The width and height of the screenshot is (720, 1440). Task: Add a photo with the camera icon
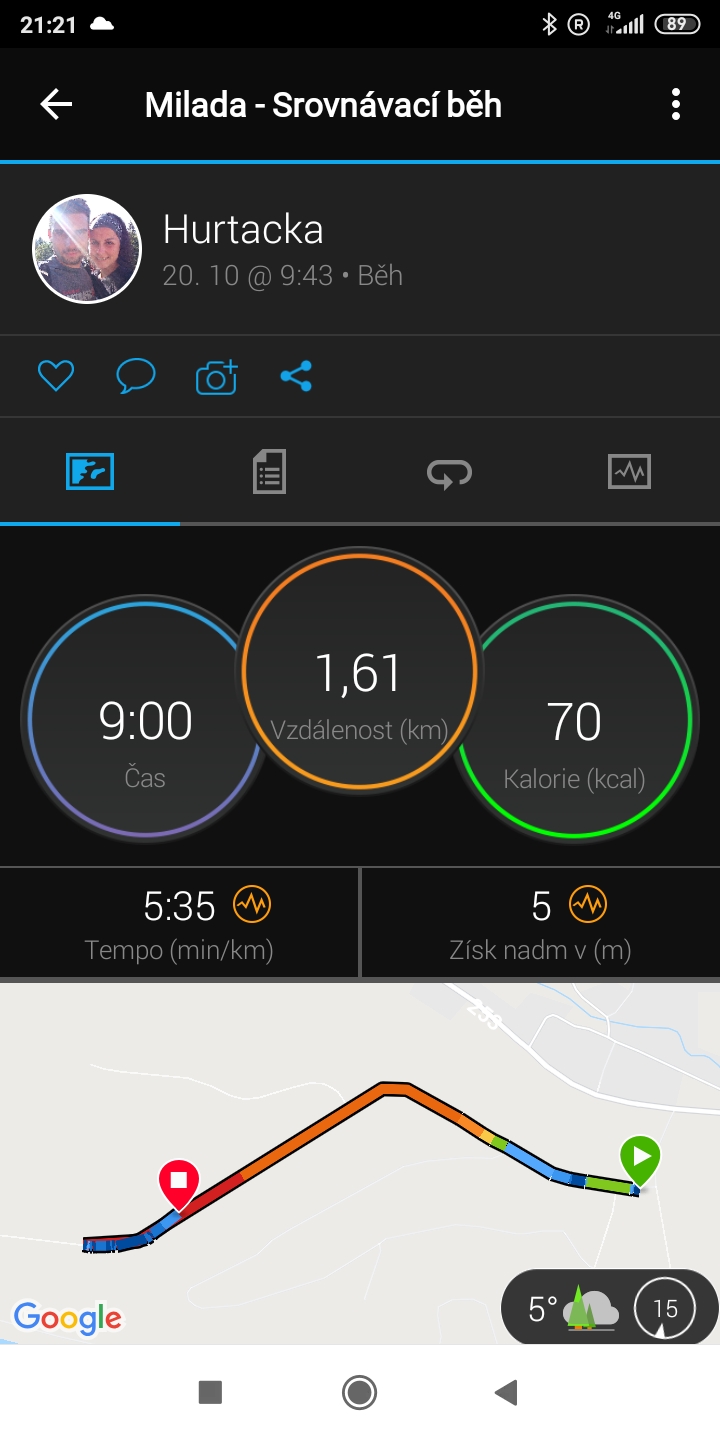pyautogui.click(x=216, y=377)
